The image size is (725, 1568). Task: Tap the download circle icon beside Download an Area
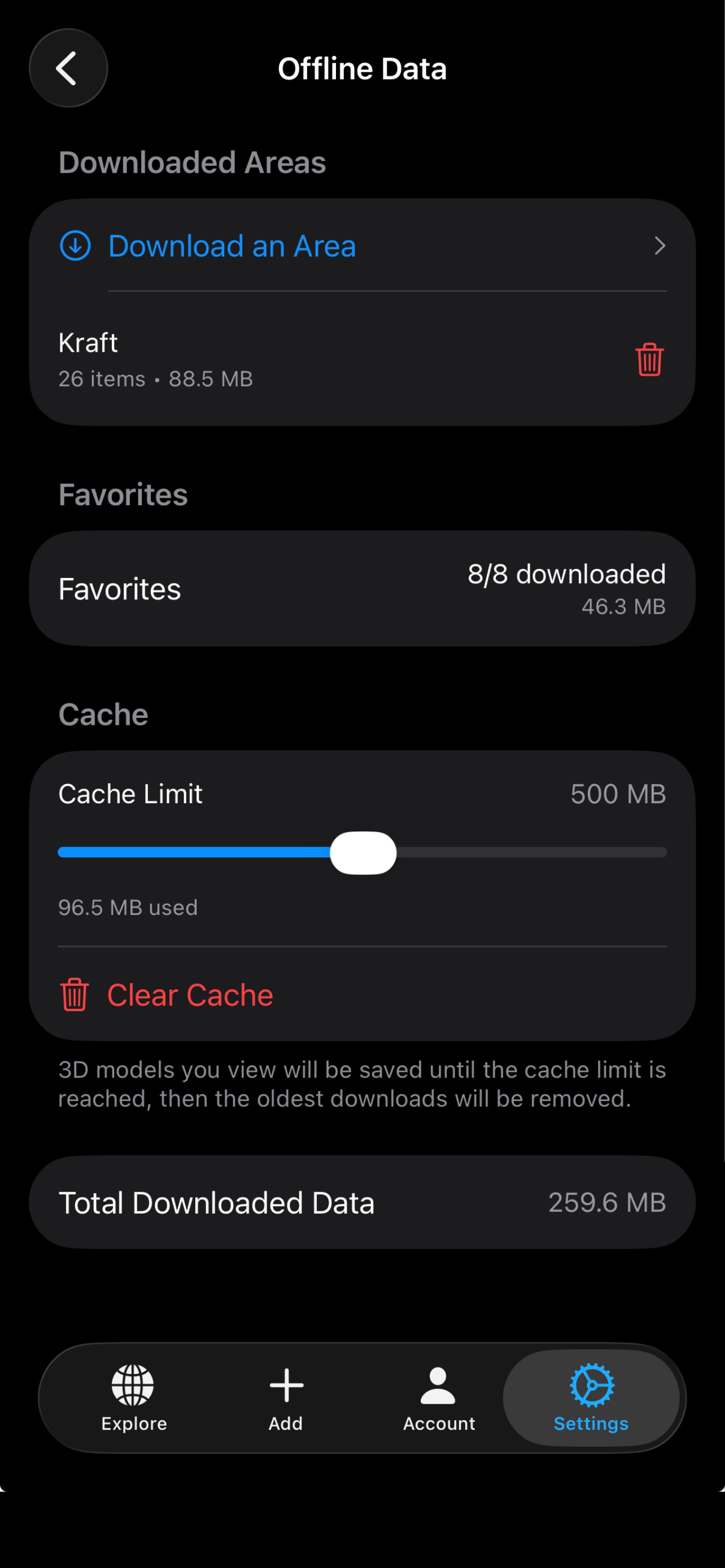click(75, 246)
